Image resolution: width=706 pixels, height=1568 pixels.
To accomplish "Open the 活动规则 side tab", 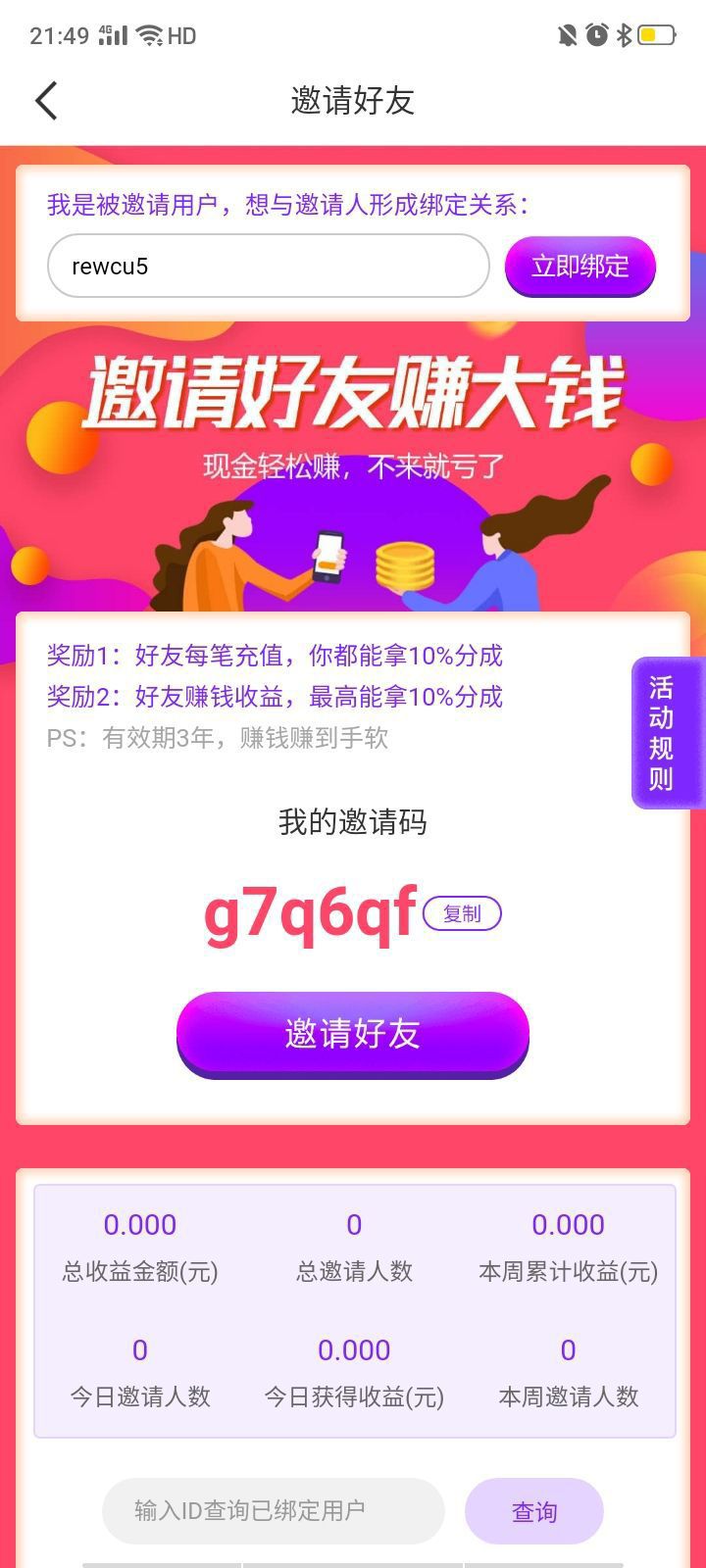I will pos(662,732).
